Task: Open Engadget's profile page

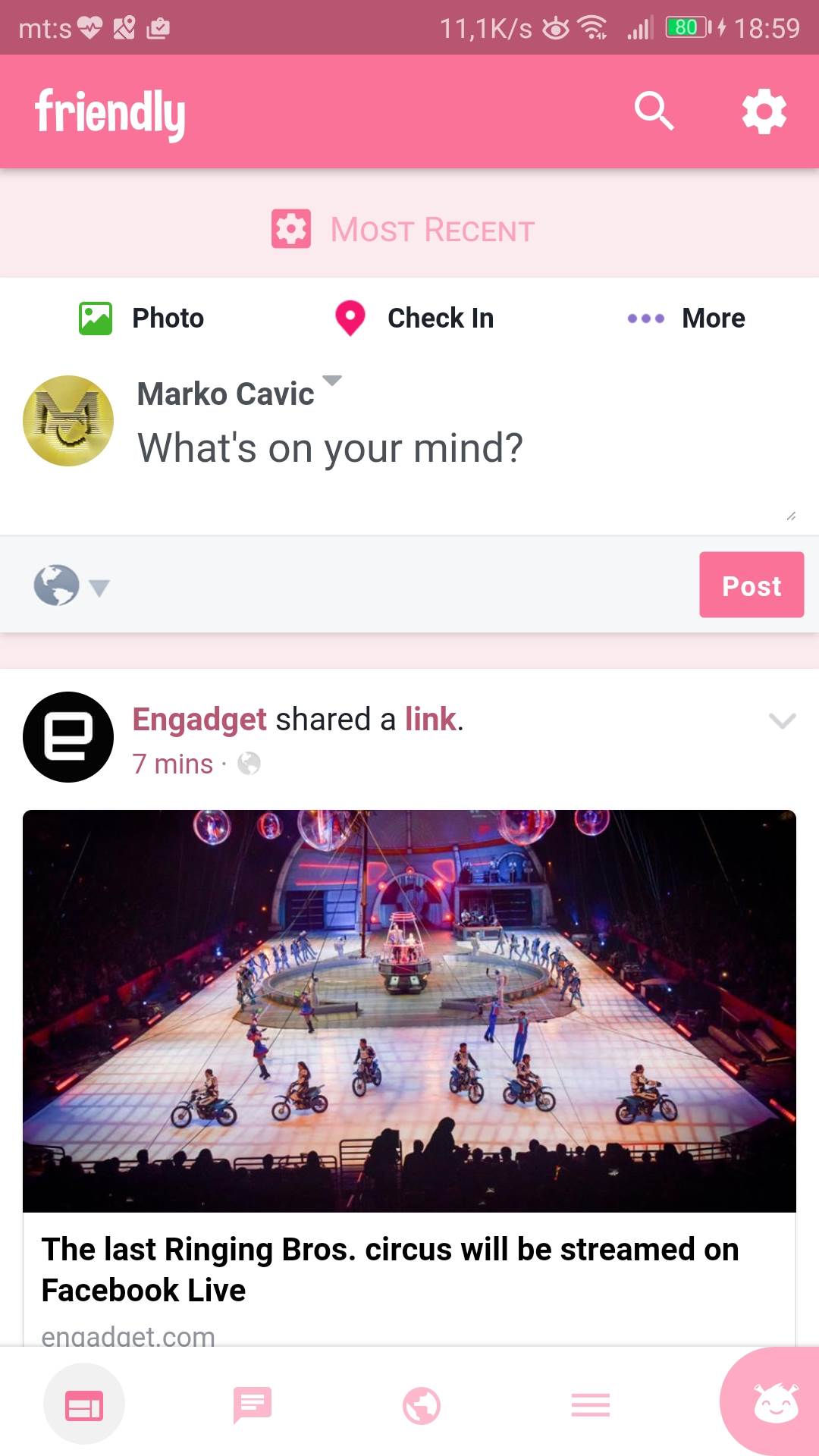Action: click(x=199, y=720)
